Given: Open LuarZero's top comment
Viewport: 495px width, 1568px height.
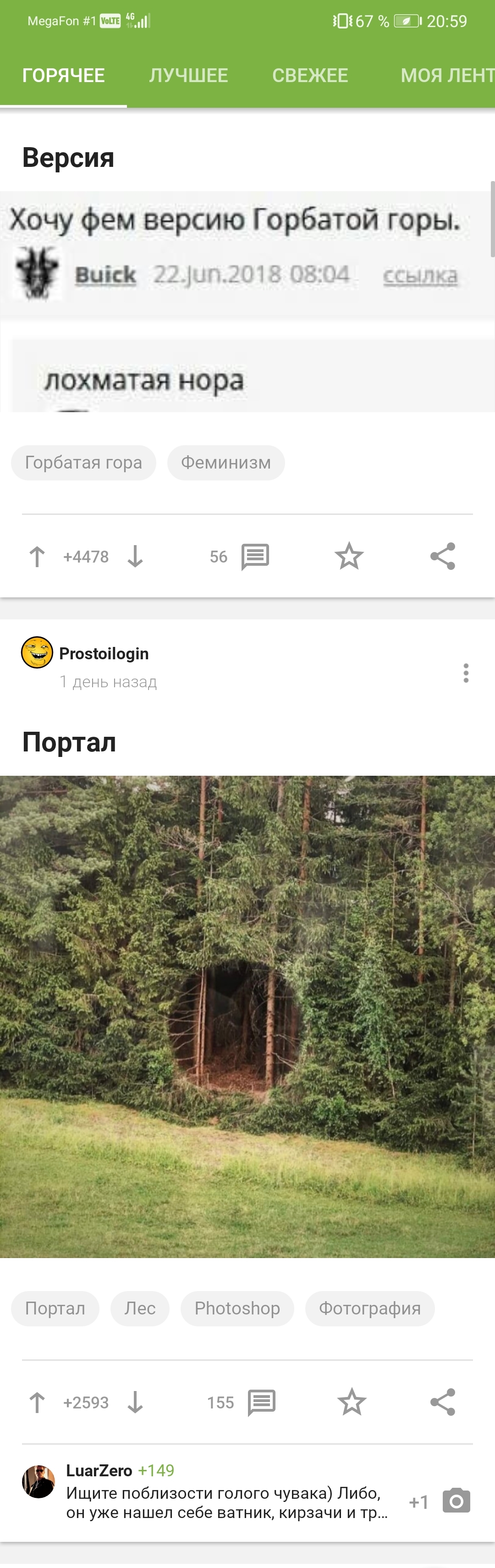Looking at the screenshot, I should pos(225,1502).
